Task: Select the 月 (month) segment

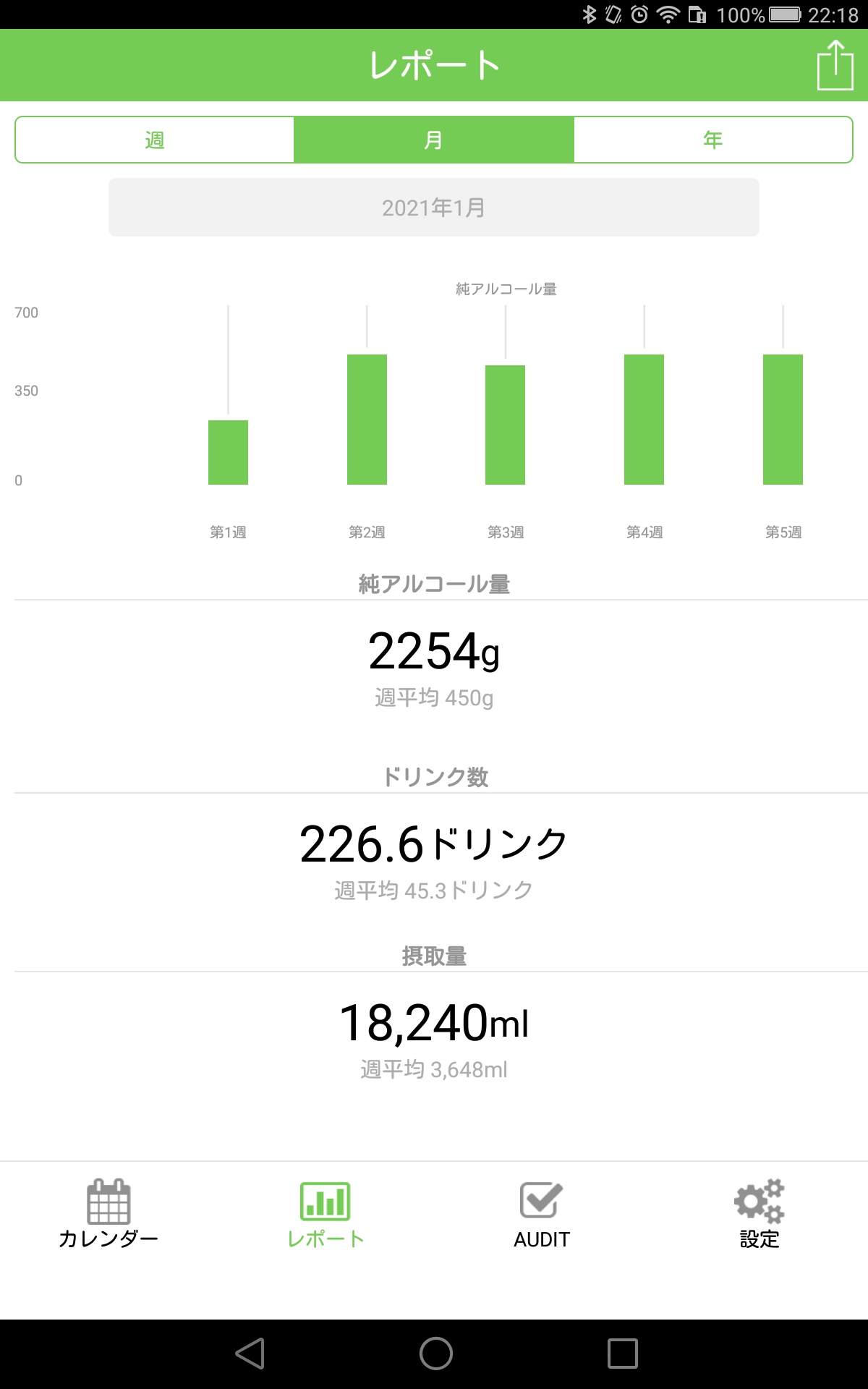Action: 434,140
